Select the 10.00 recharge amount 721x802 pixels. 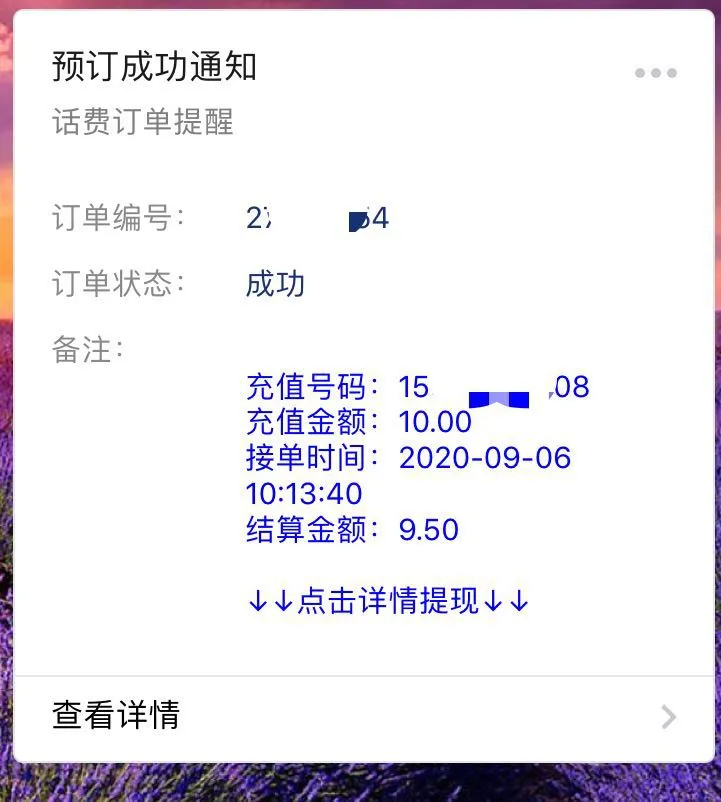[434, 422]
